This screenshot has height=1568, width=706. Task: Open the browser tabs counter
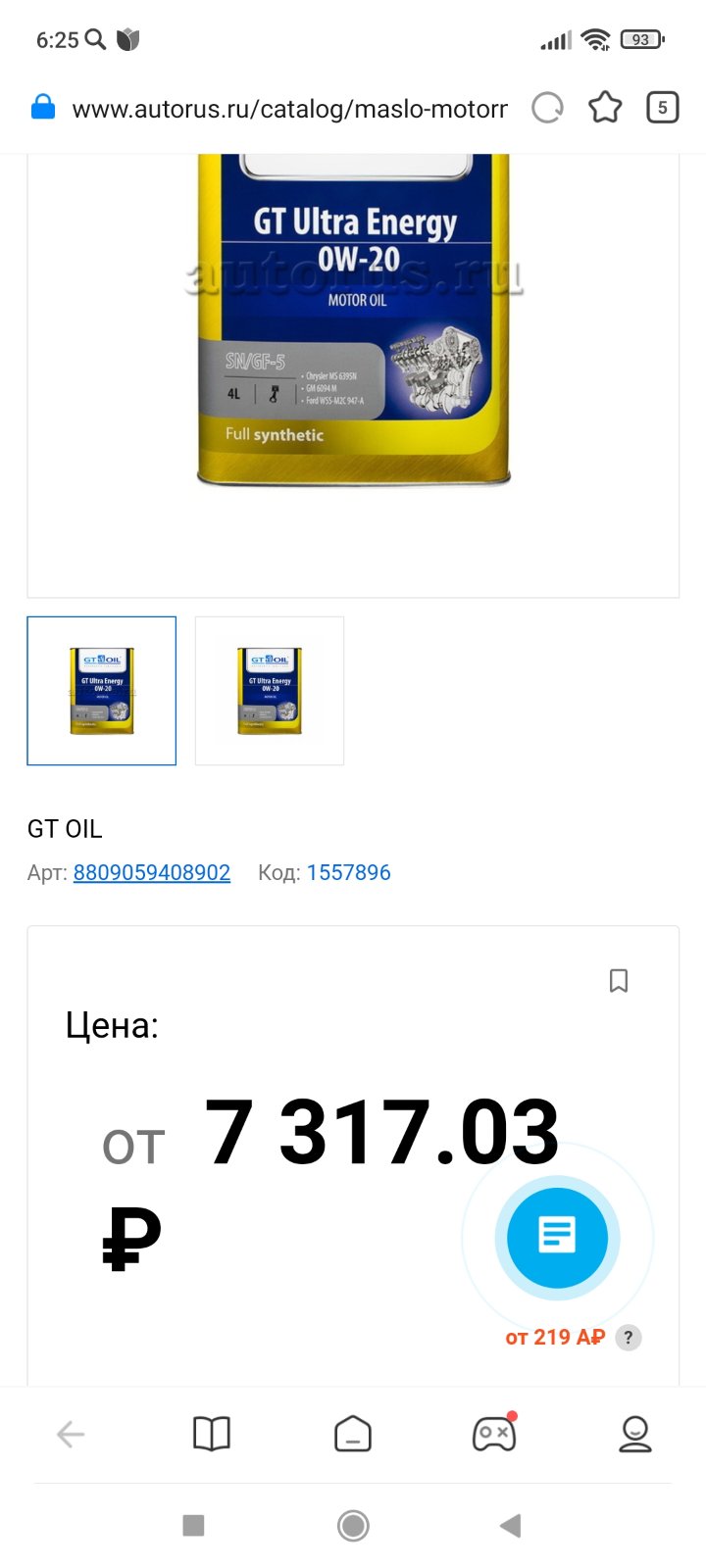(x=663, y=108)
